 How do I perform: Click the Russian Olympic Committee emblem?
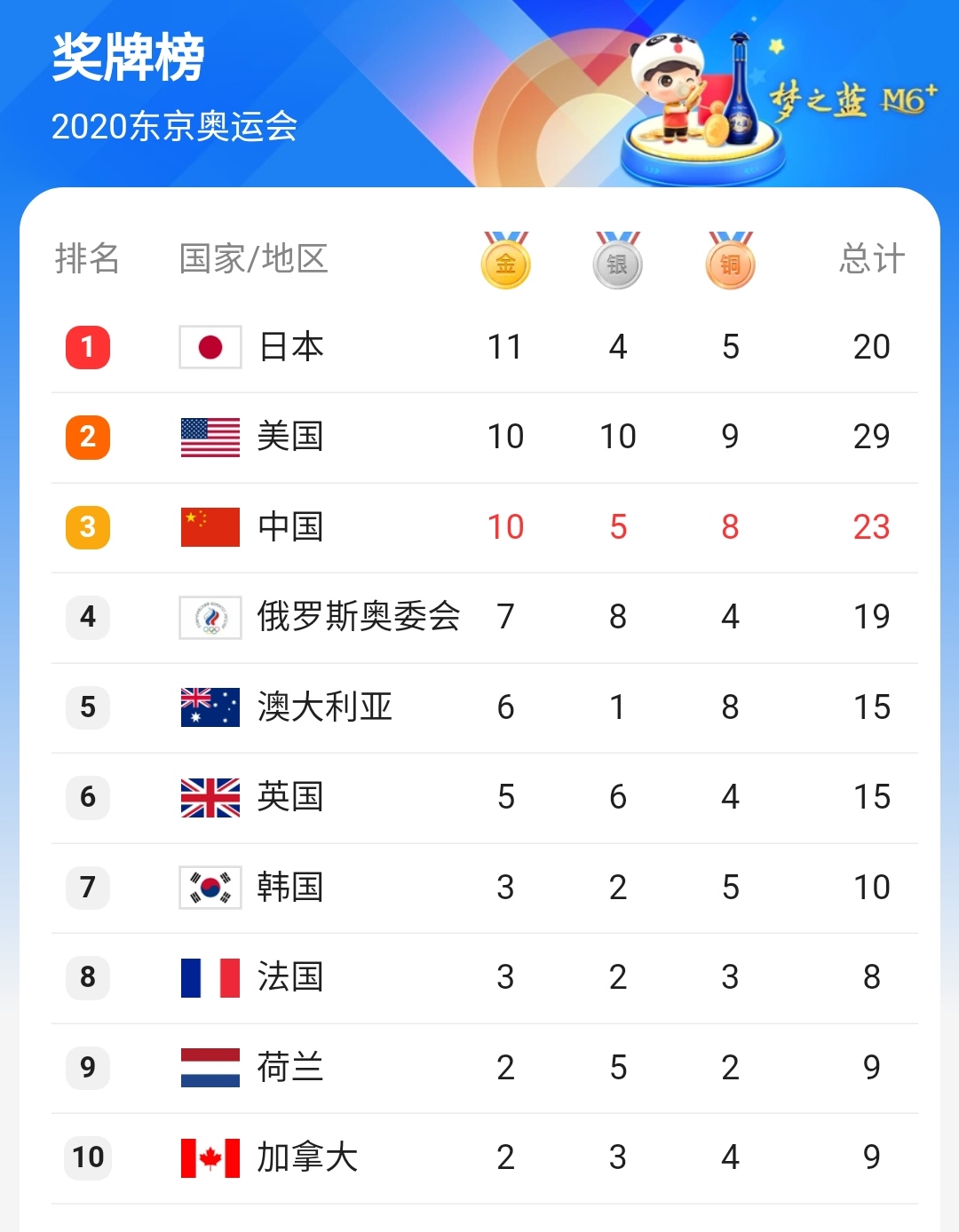coord(210,616)
